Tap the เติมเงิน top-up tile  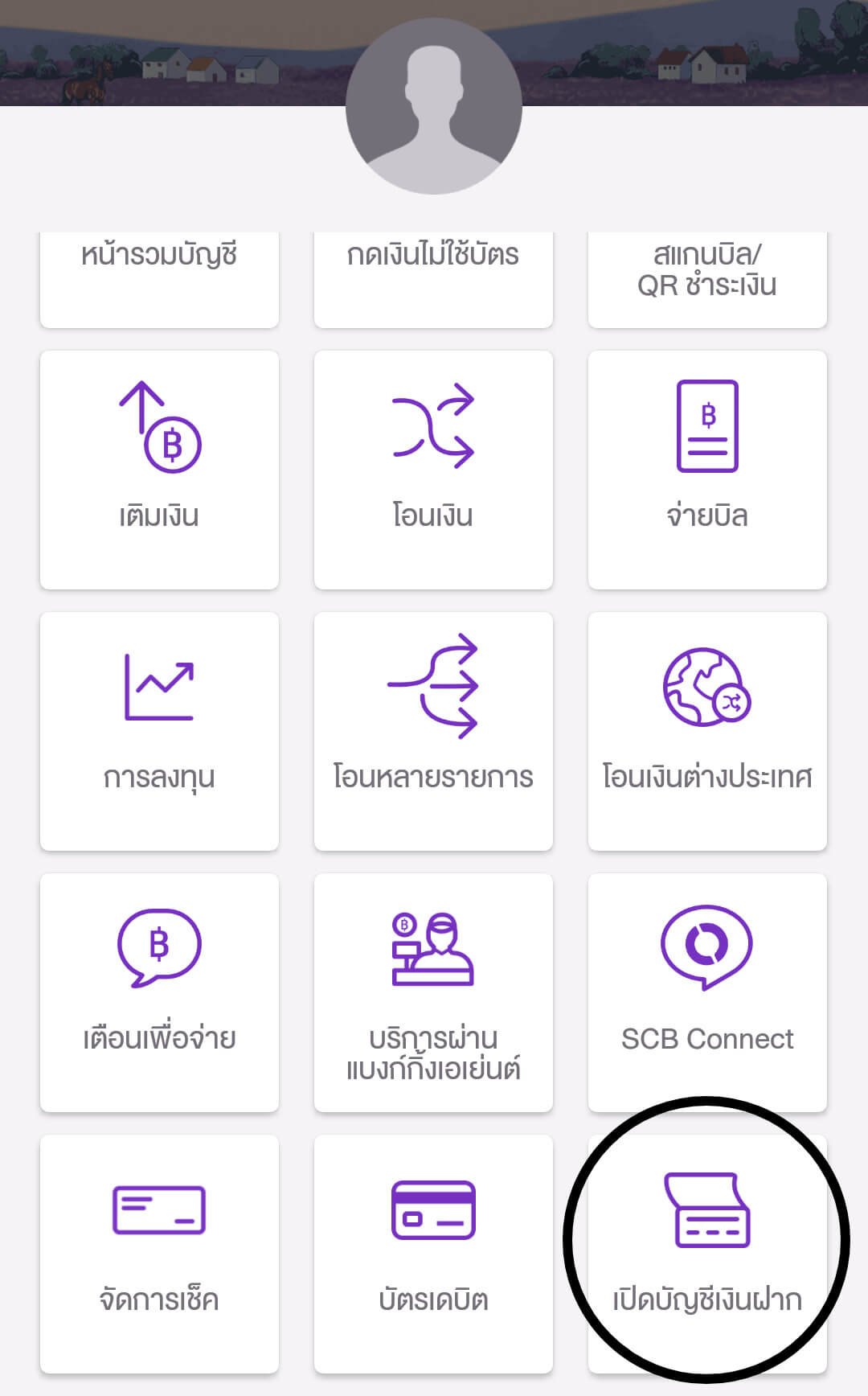click(x=159, y=469)
